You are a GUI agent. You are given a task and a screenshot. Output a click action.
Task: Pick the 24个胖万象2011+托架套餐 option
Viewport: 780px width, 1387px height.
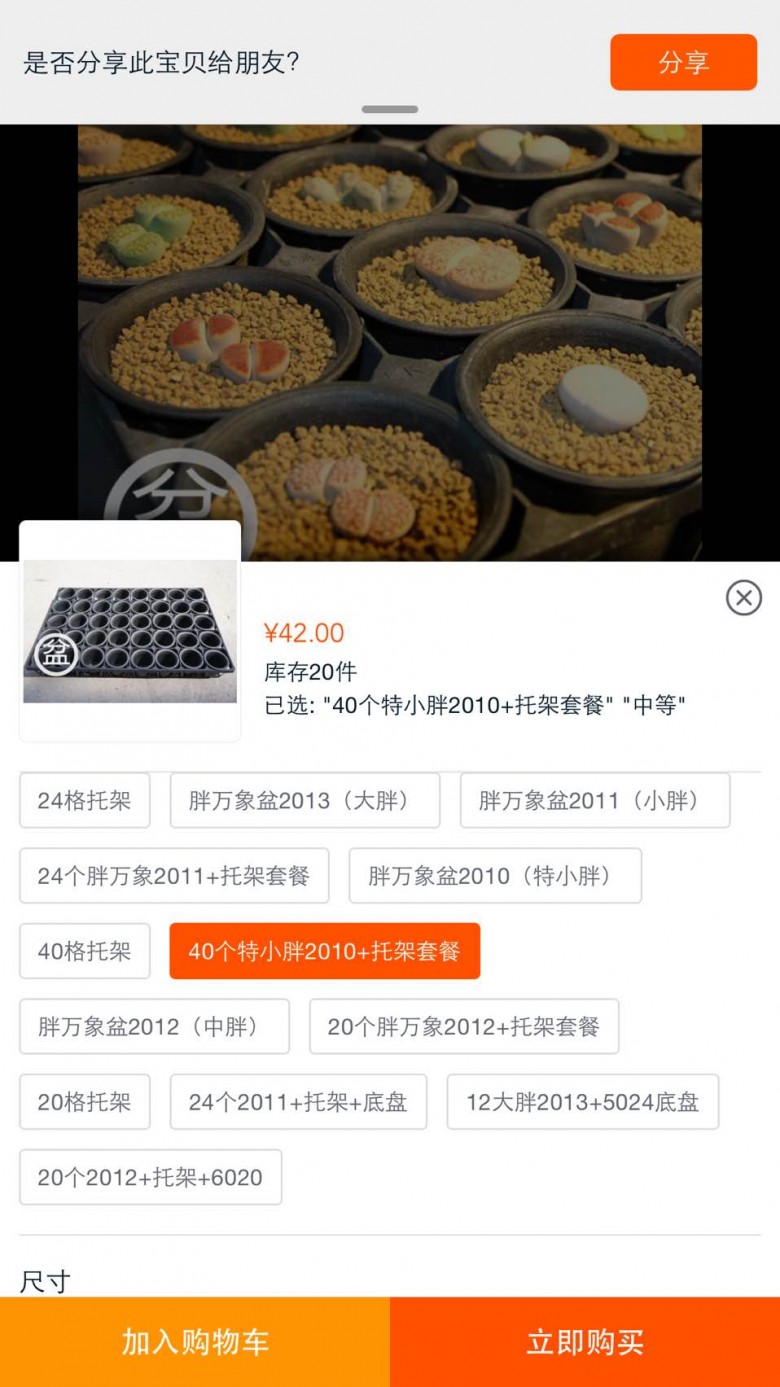[174, 876]
